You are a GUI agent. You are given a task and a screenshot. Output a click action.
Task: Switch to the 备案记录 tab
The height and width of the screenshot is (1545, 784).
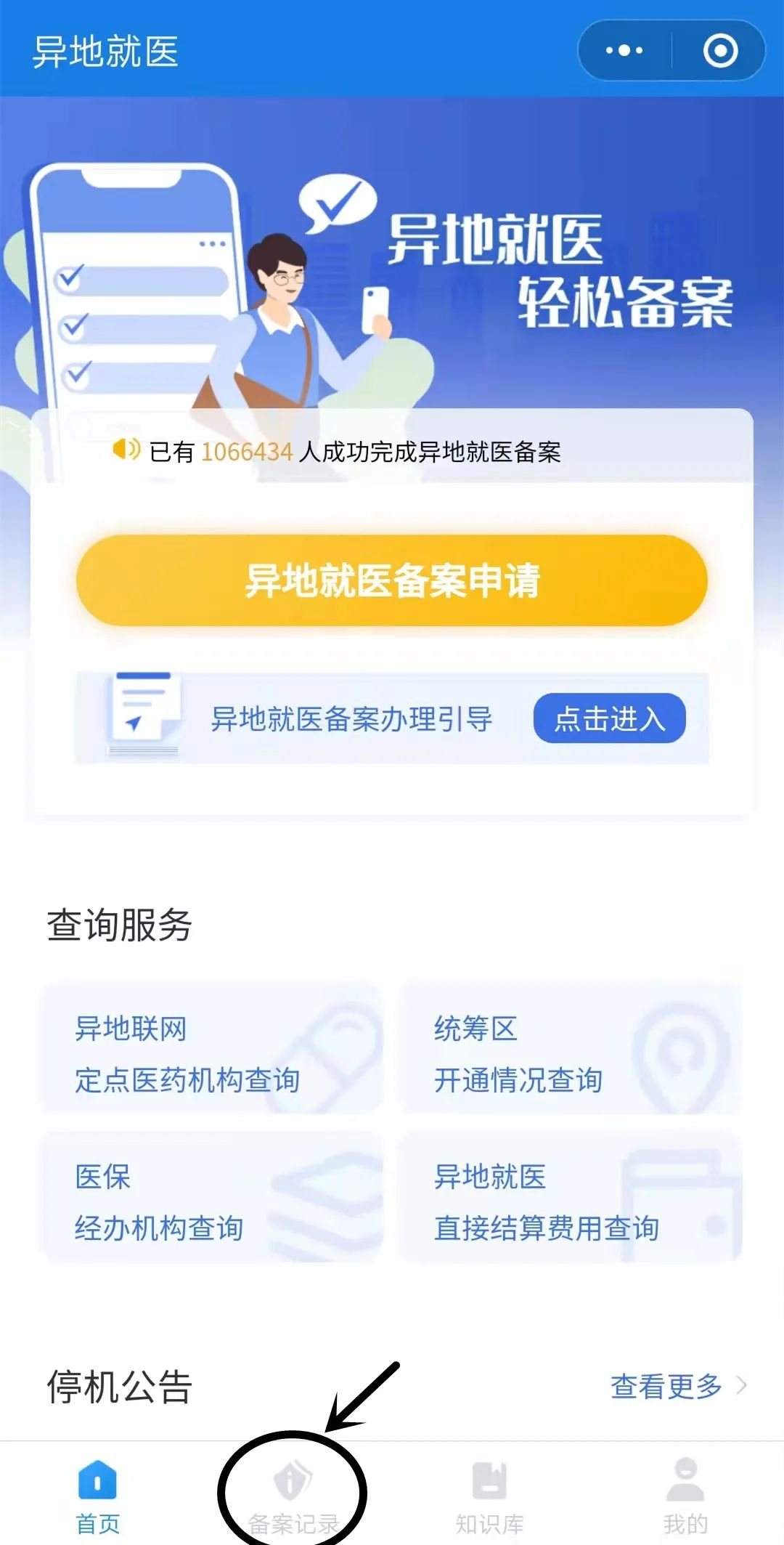[293, 1496]
